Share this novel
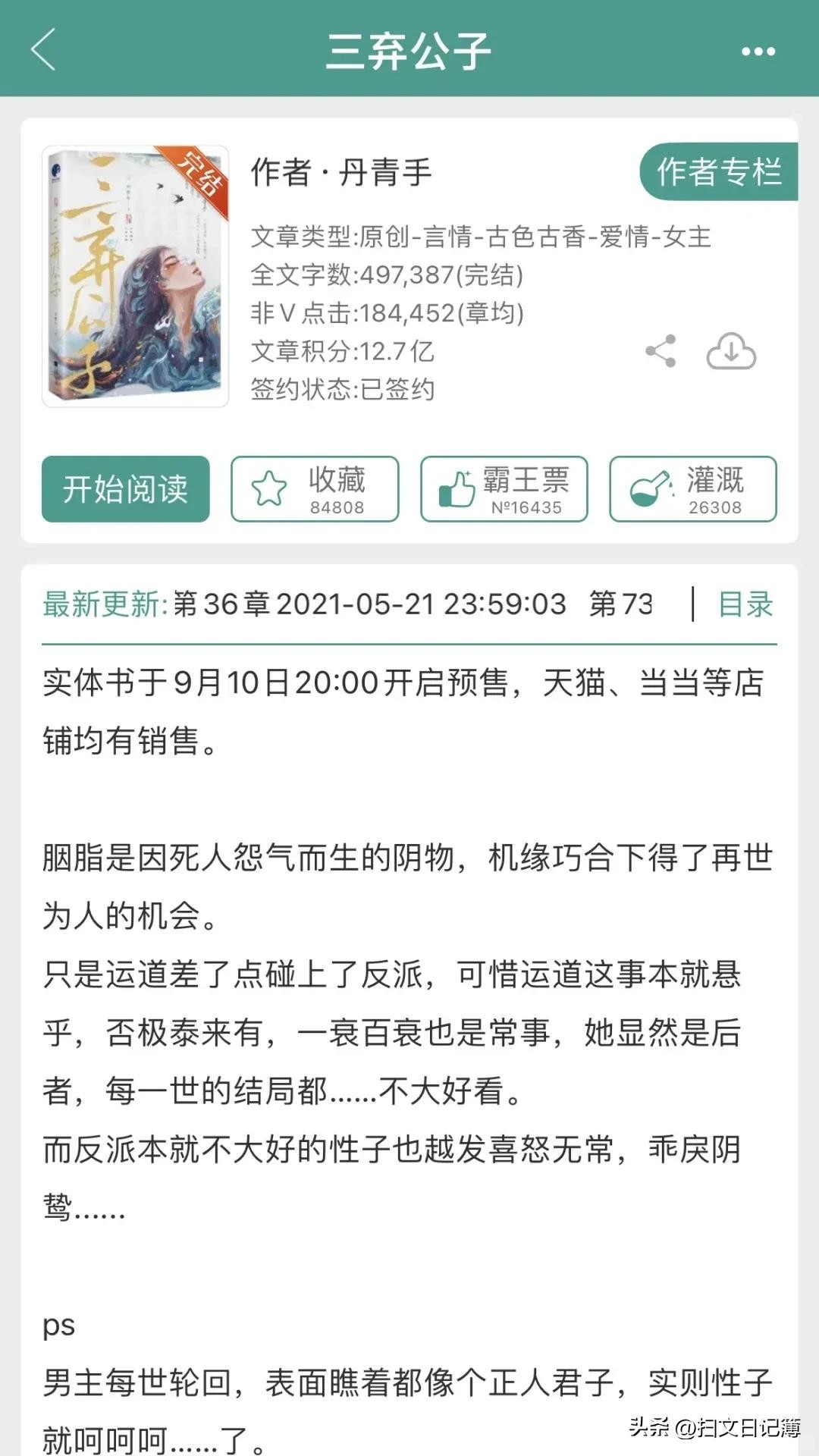This screenshot has width=819, height=1456. (x=661, y=351)
